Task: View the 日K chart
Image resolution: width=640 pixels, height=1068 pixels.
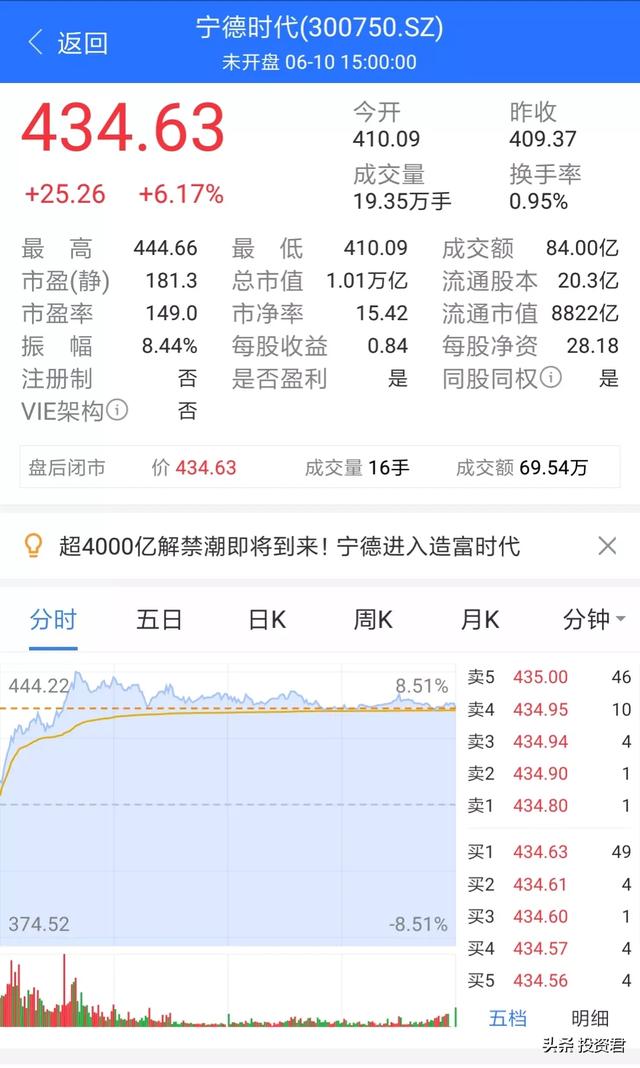Action: [267, 620]
